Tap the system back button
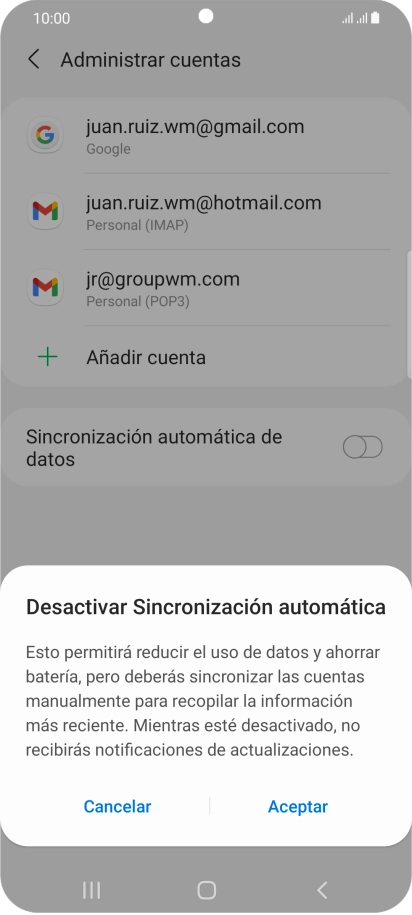The image size is (412, 915). pyautogui.click(x=322, y=890)
